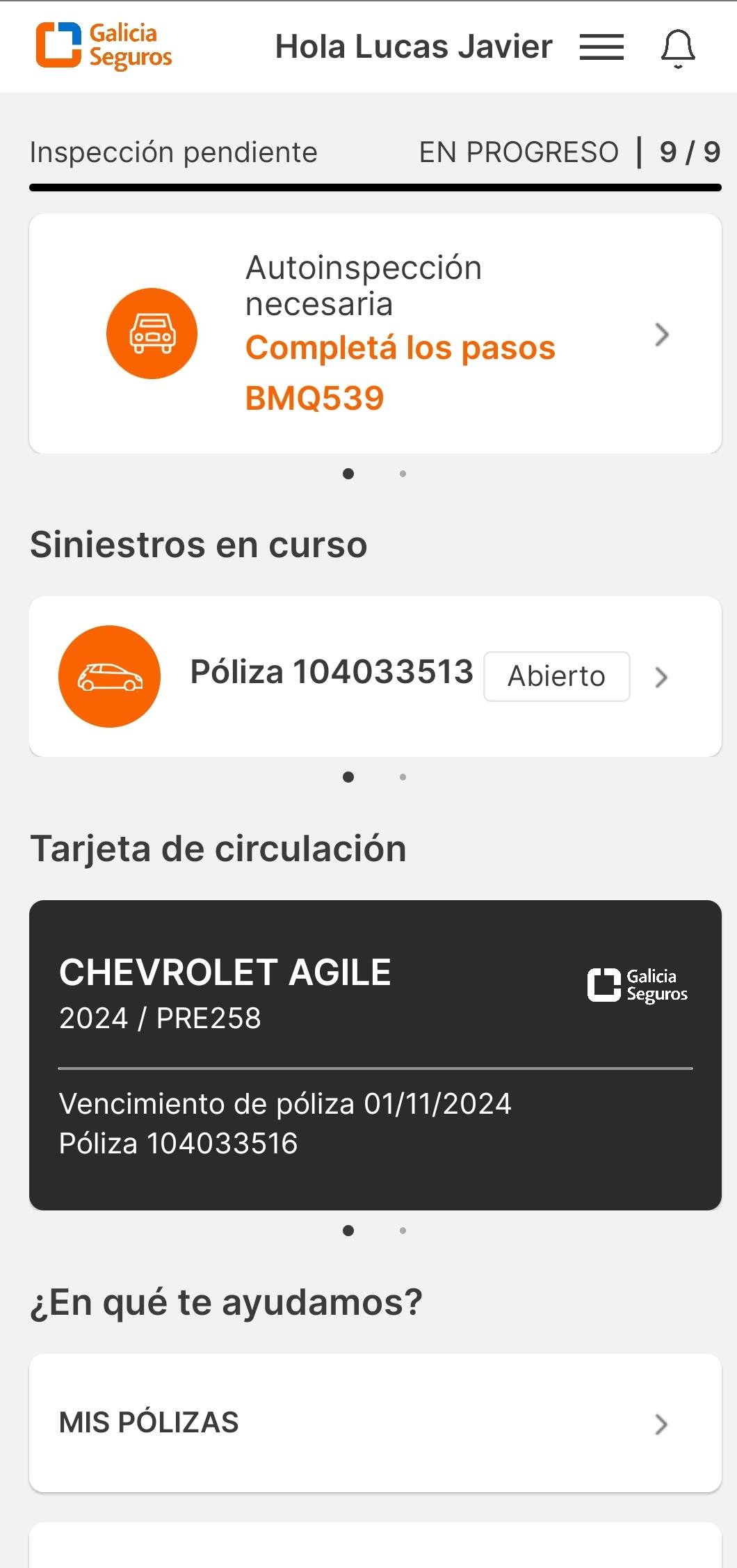
Task: Select second page dot under Siniestros en curso
Action: click(403, 777)
